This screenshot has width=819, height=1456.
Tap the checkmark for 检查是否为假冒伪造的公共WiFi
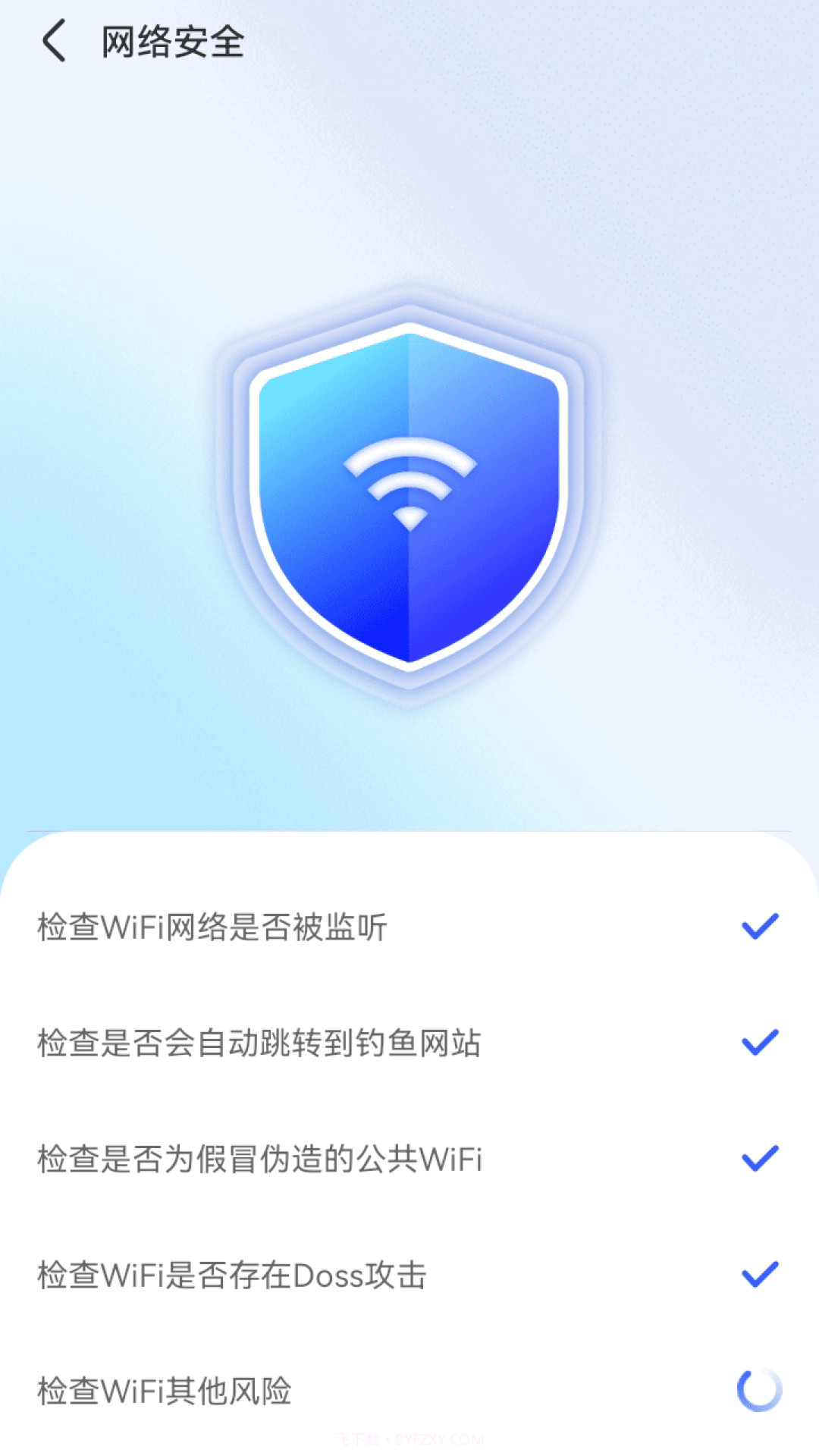(x=759, y=1159)
